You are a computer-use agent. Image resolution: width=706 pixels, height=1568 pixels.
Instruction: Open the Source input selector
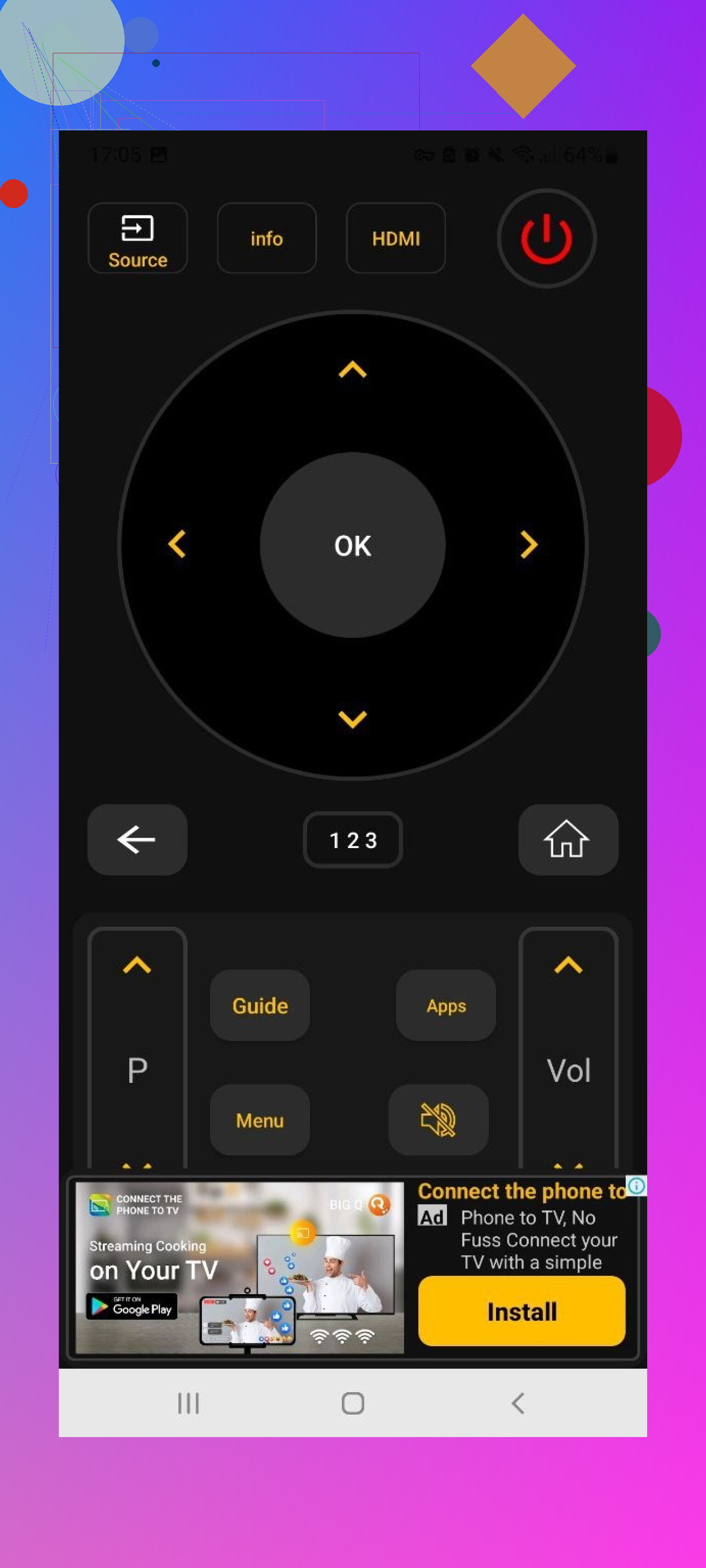click(x=138, y=238)
